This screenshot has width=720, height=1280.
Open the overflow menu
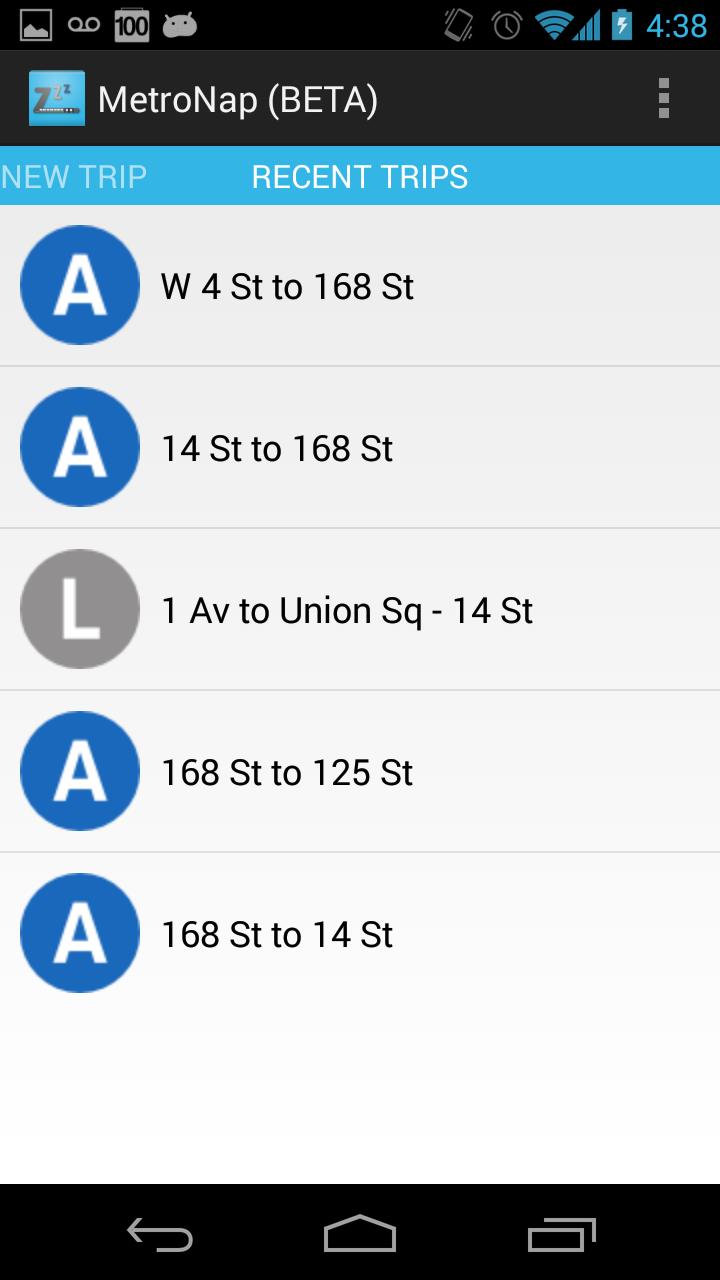[x=663, y=97]
